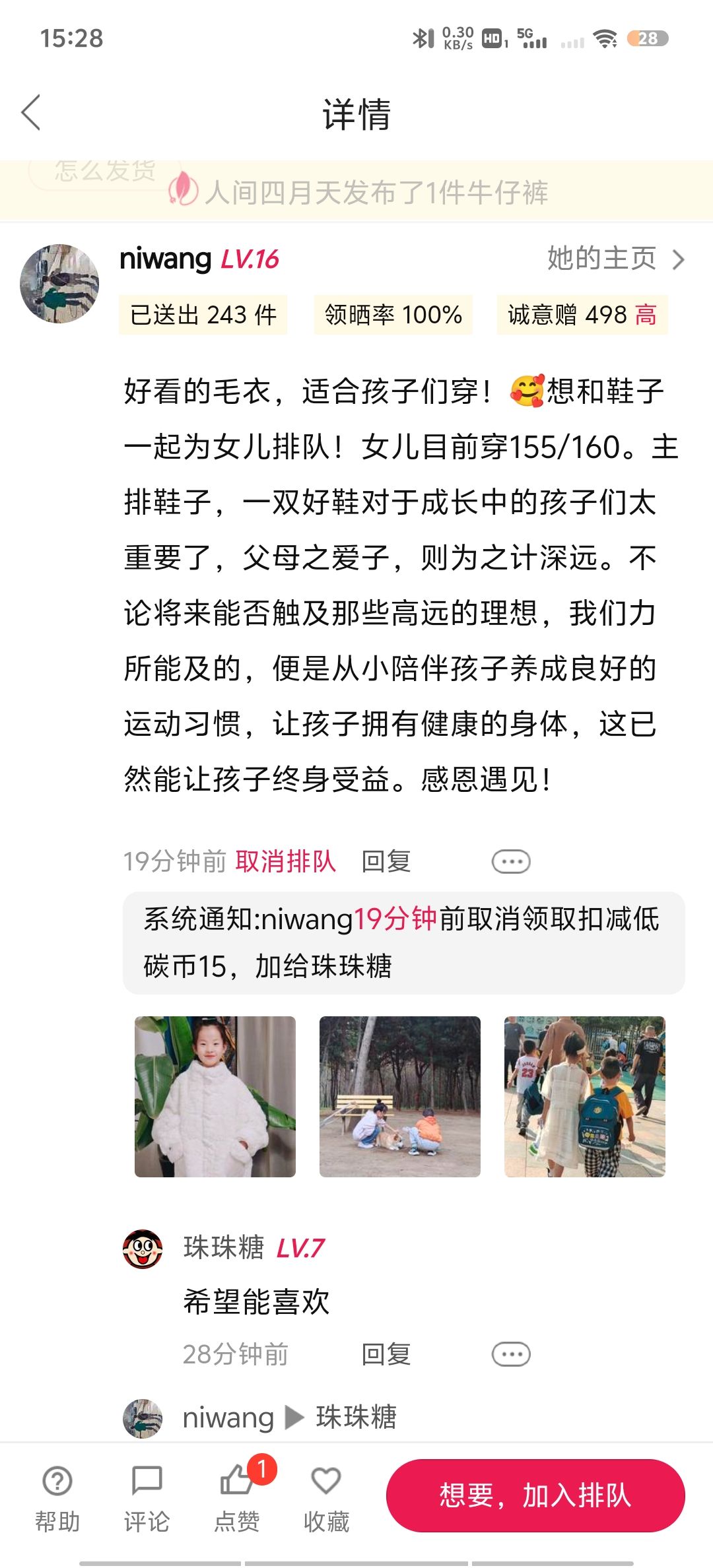This screenshot has width=713, height=1568.
Task: Join the queue with 想要，加入排队
Action: [535, 1495]
